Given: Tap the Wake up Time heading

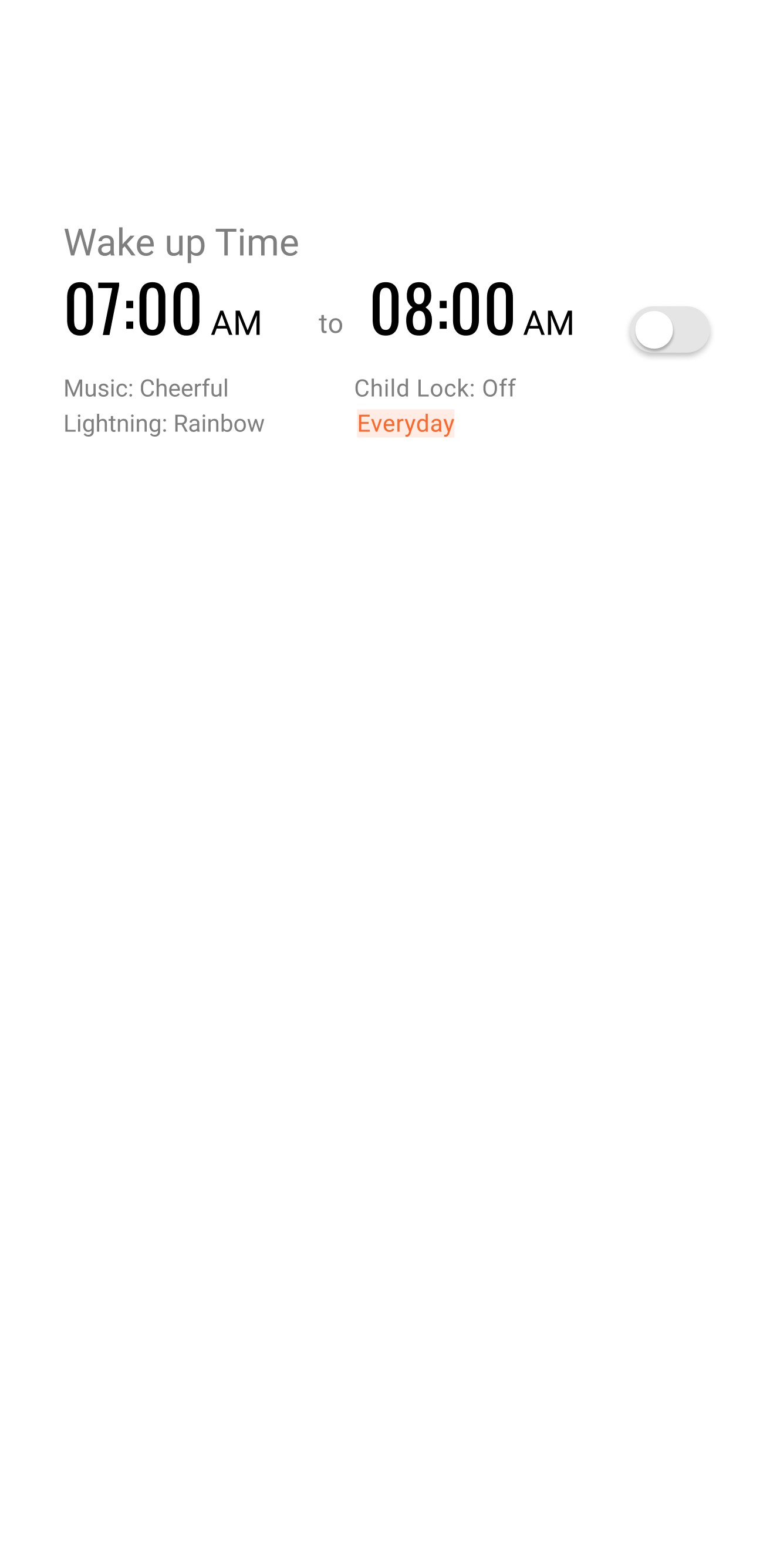Looking at the screenshot, I should coord(181,241).
